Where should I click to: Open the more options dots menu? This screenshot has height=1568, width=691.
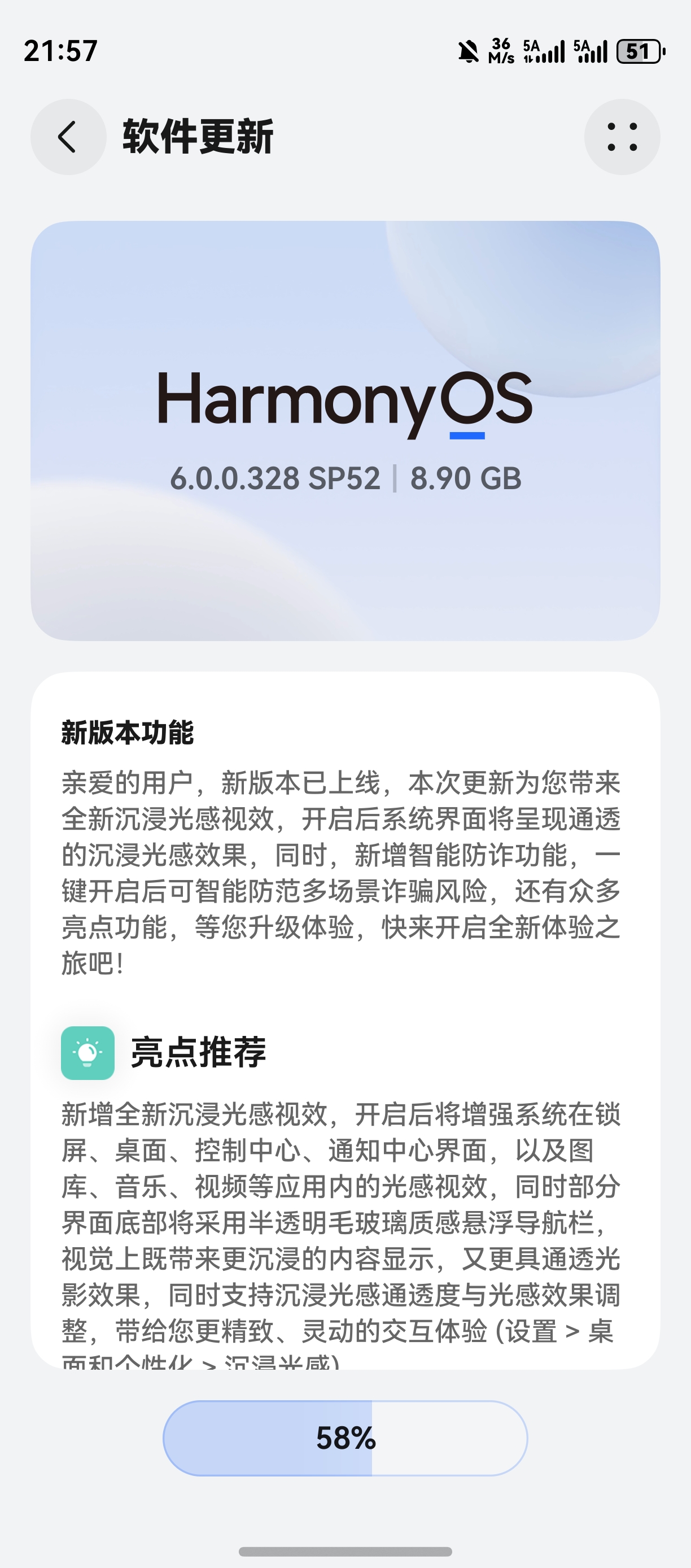(x=622, y=136)
